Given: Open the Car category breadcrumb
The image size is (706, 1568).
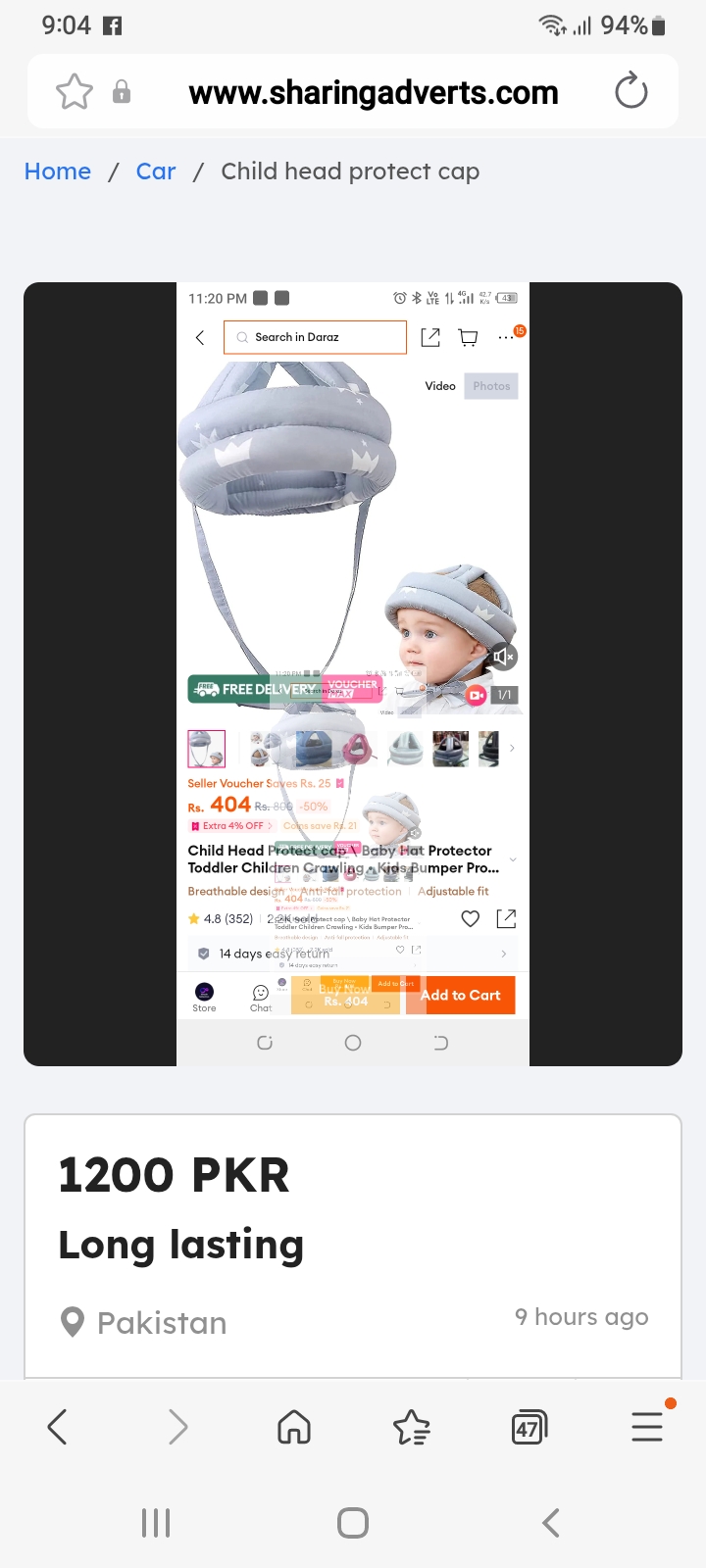Looking at the screenshot, I should [156, 171].
